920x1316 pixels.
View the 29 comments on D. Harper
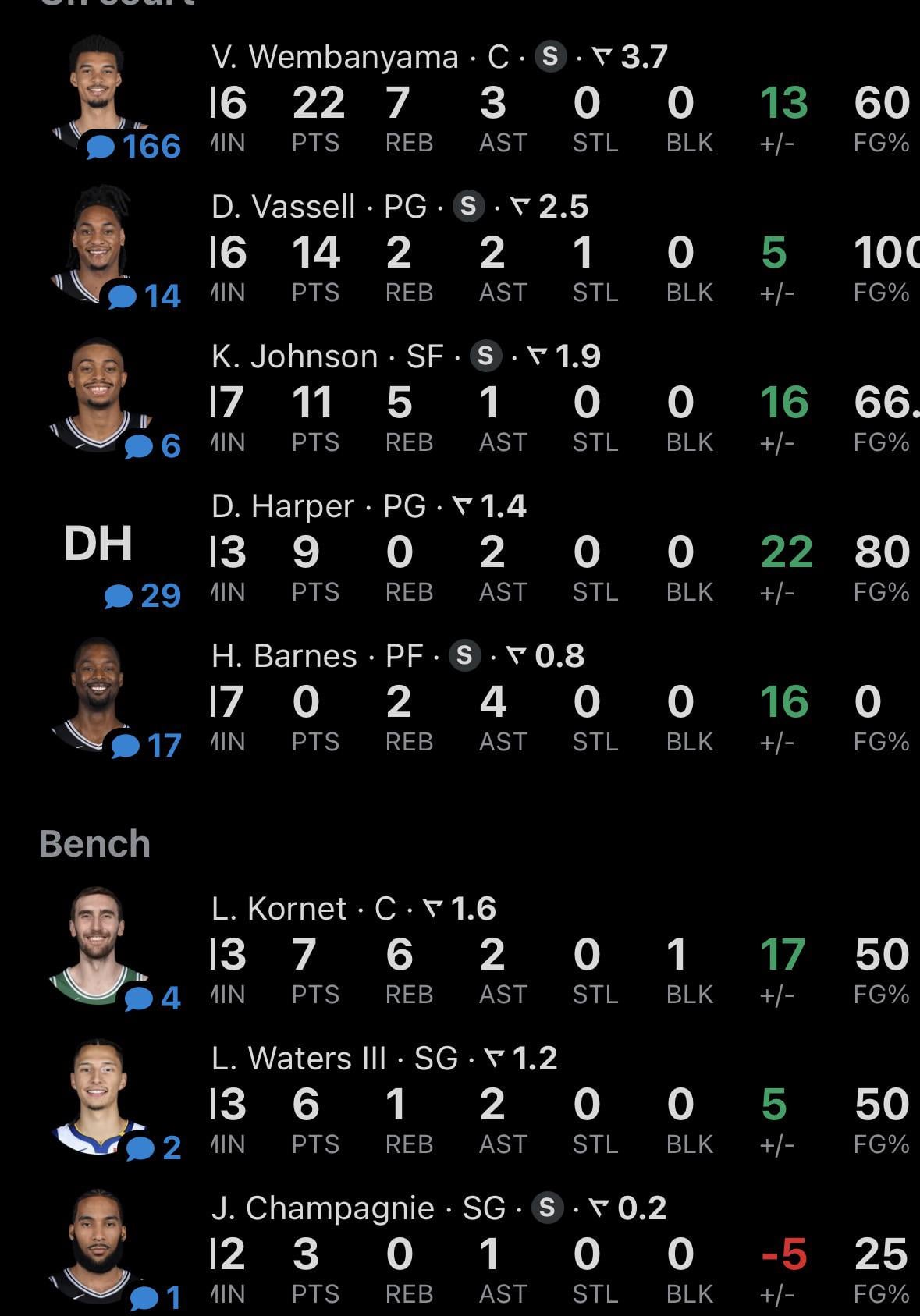tap(143, 596)
